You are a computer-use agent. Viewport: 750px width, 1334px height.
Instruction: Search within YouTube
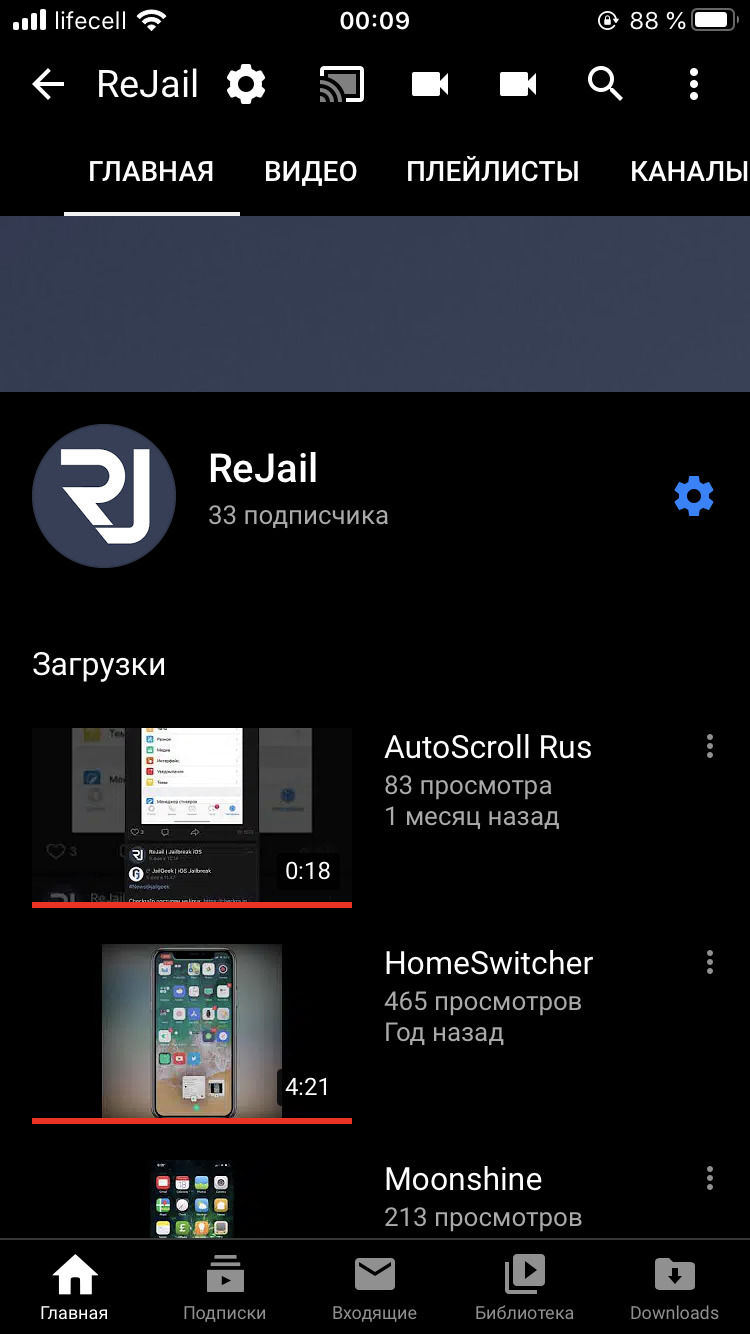click(605, 85)
